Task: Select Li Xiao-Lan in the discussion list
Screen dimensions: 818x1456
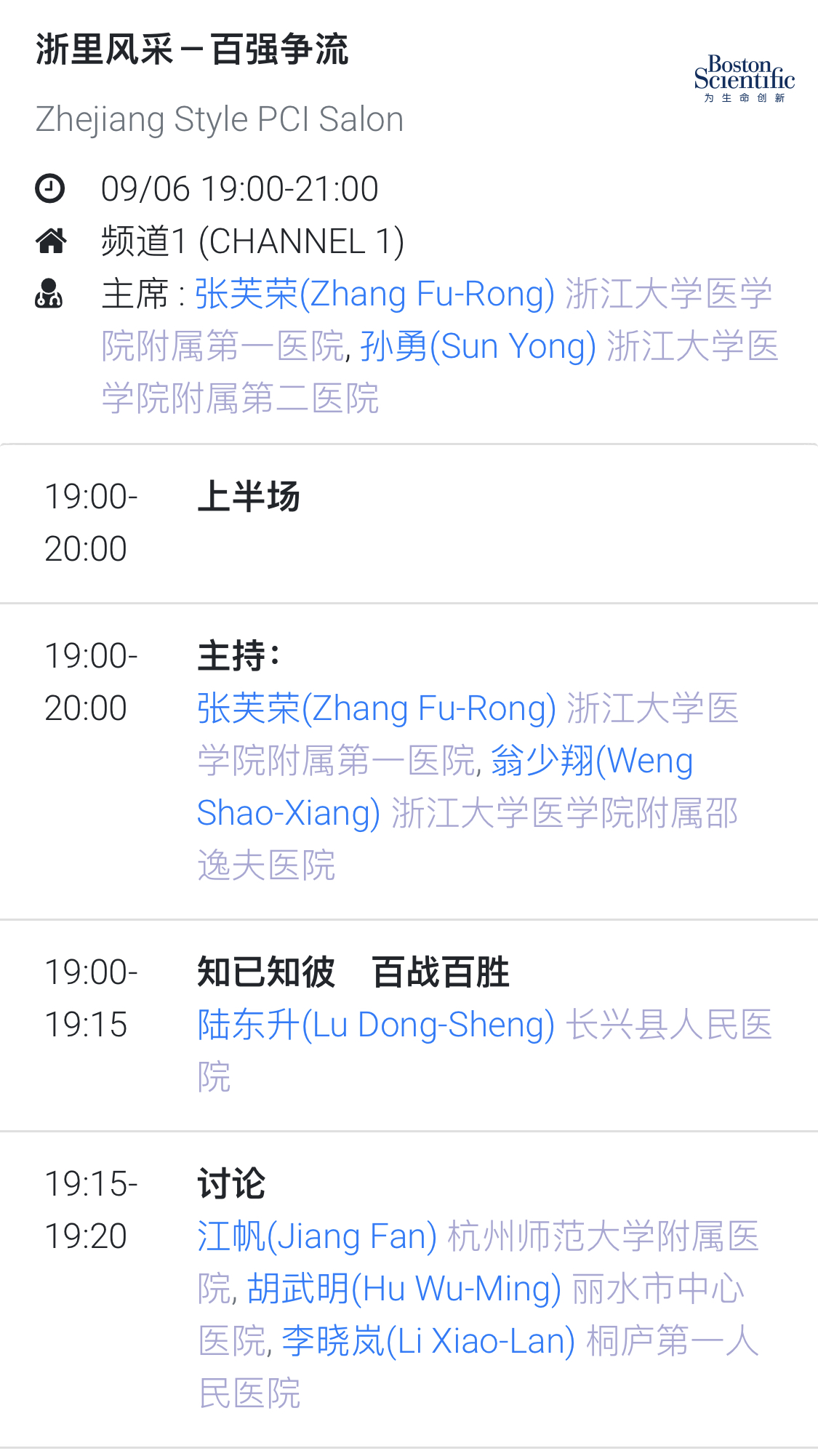Action: pyautogui.click(x=428, y=1341)
